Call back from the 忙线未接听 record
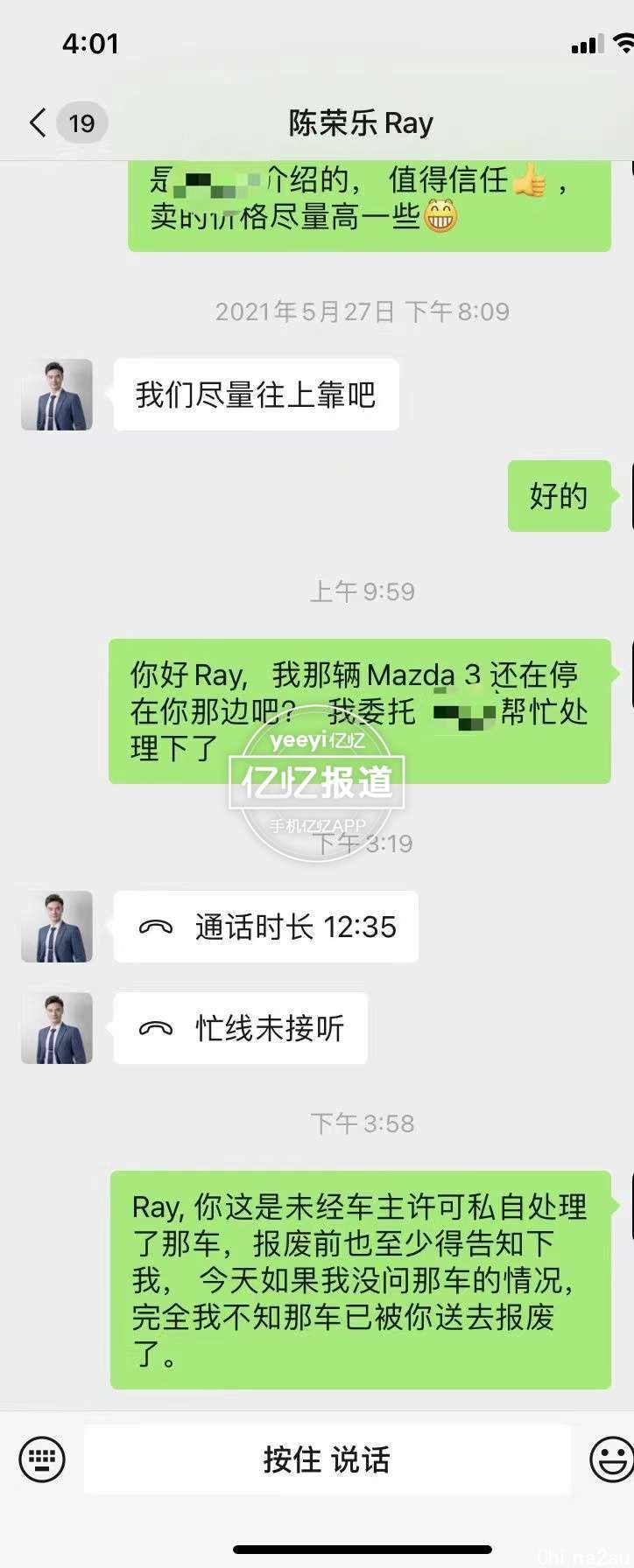Screen dimensions: 634x1568 [241, 1028]
